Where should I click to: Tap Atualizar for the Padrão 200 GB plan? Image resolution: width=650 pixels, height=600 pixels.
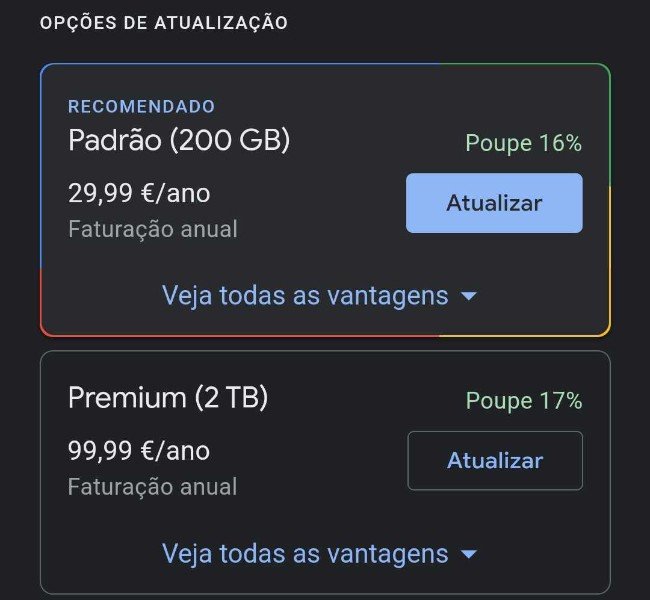[x=494, y=203]
